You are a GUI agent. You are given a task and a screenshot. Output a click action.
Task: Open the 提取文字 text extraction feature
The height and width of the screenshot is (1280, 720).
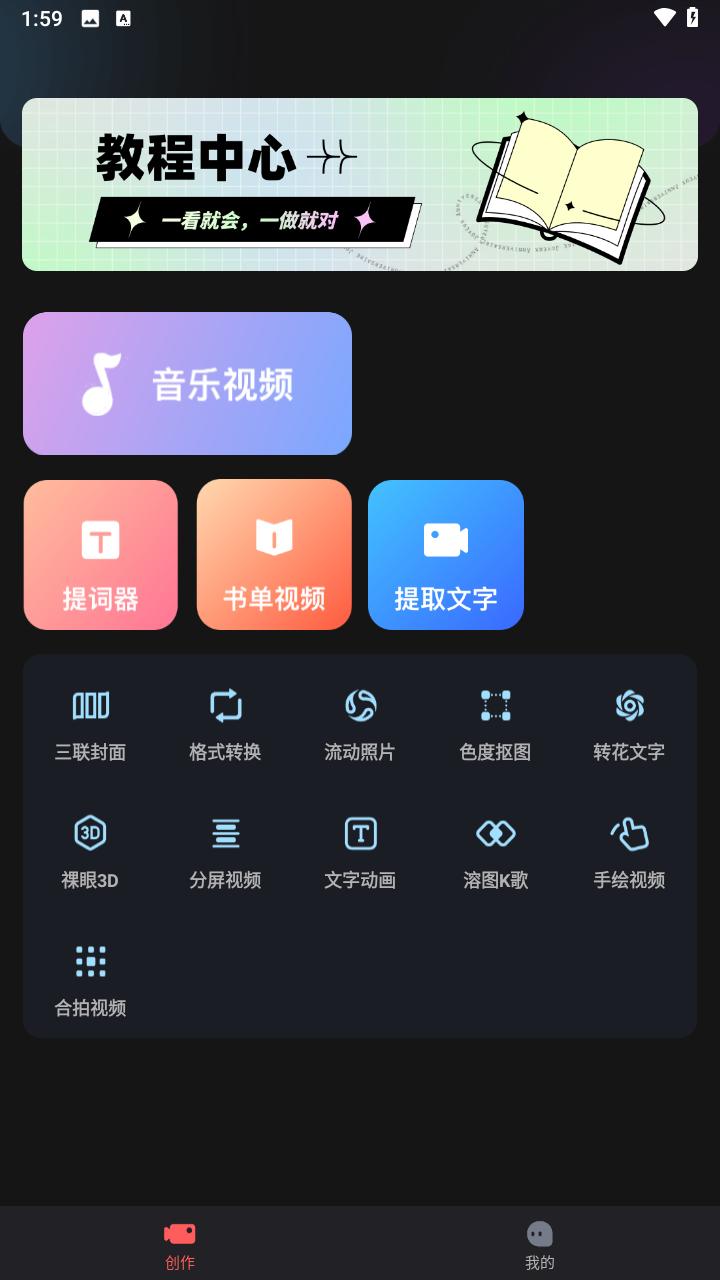(446, 554)
